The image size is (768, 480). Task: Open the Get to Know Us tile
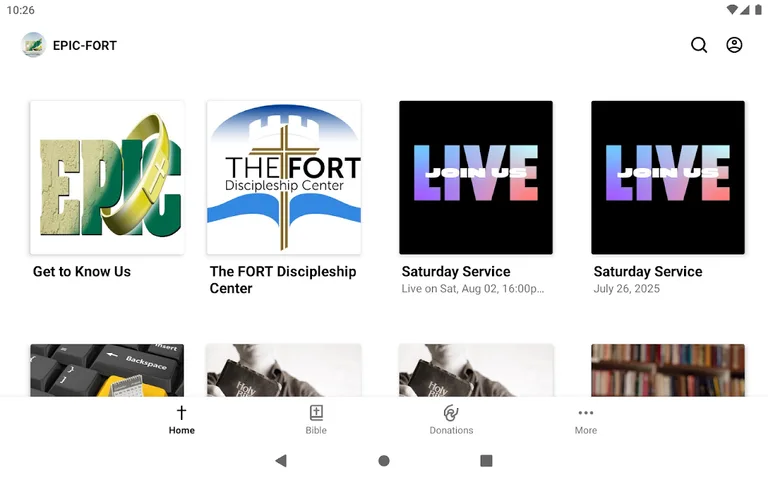click(107, 178)
